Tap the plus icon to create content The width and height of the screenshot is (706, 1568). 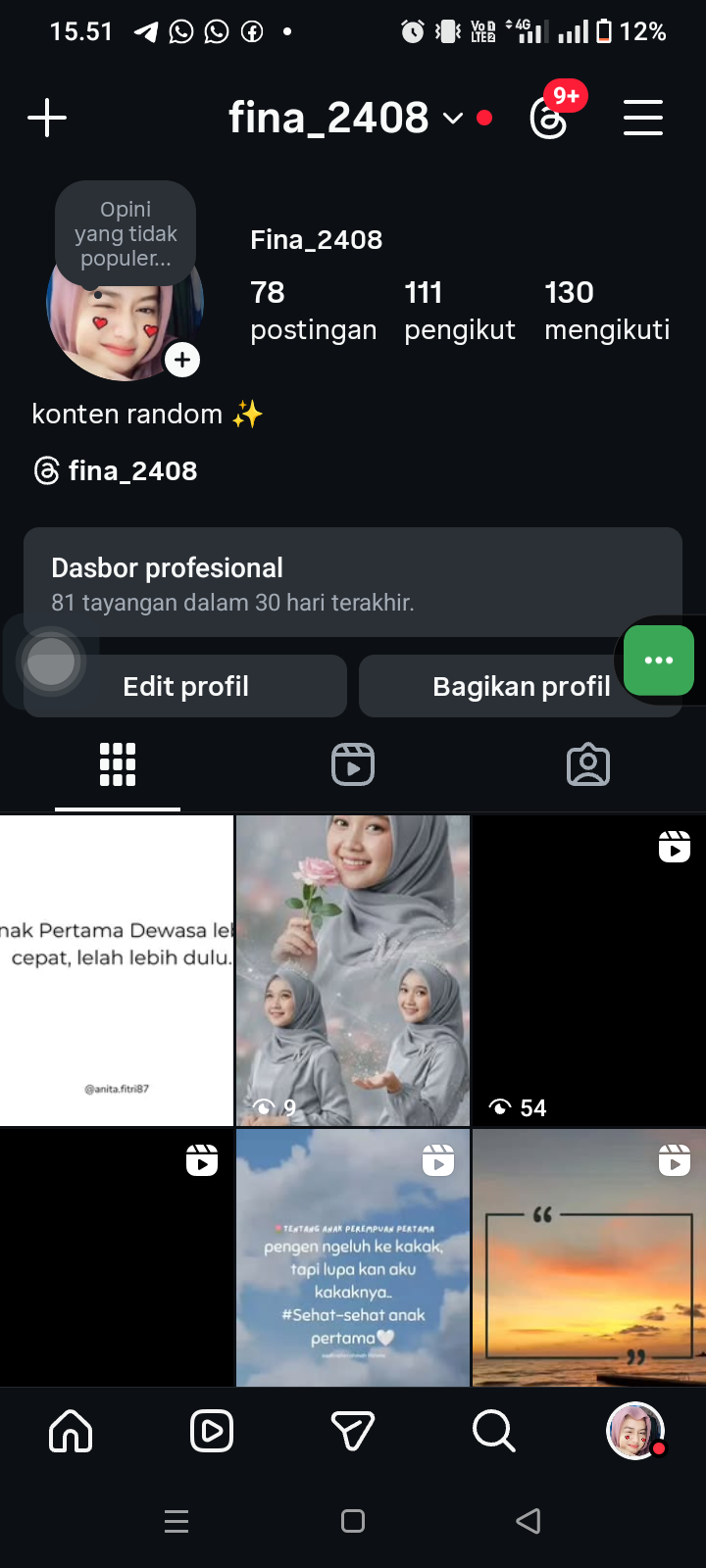click(x=47, y=119)
